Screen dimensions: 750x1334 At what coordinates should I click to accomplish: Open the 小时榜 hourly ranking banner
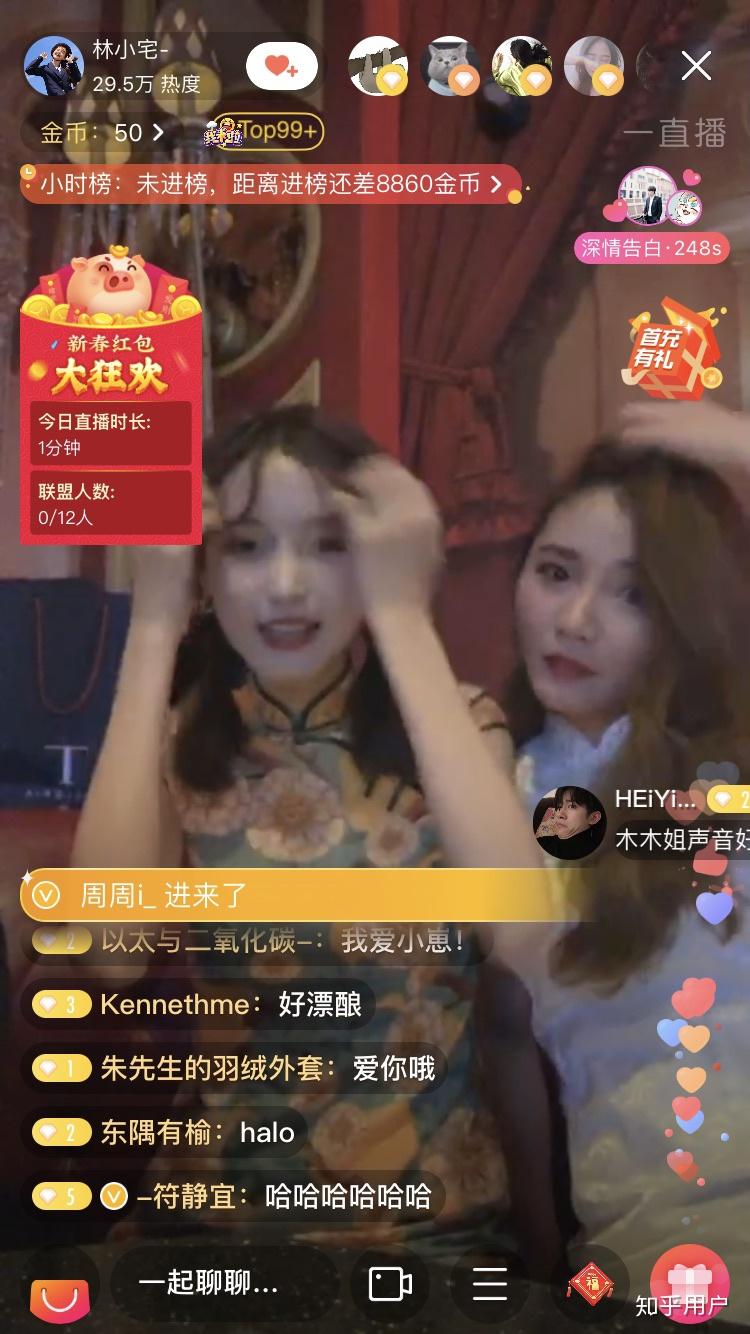point(272,184)
